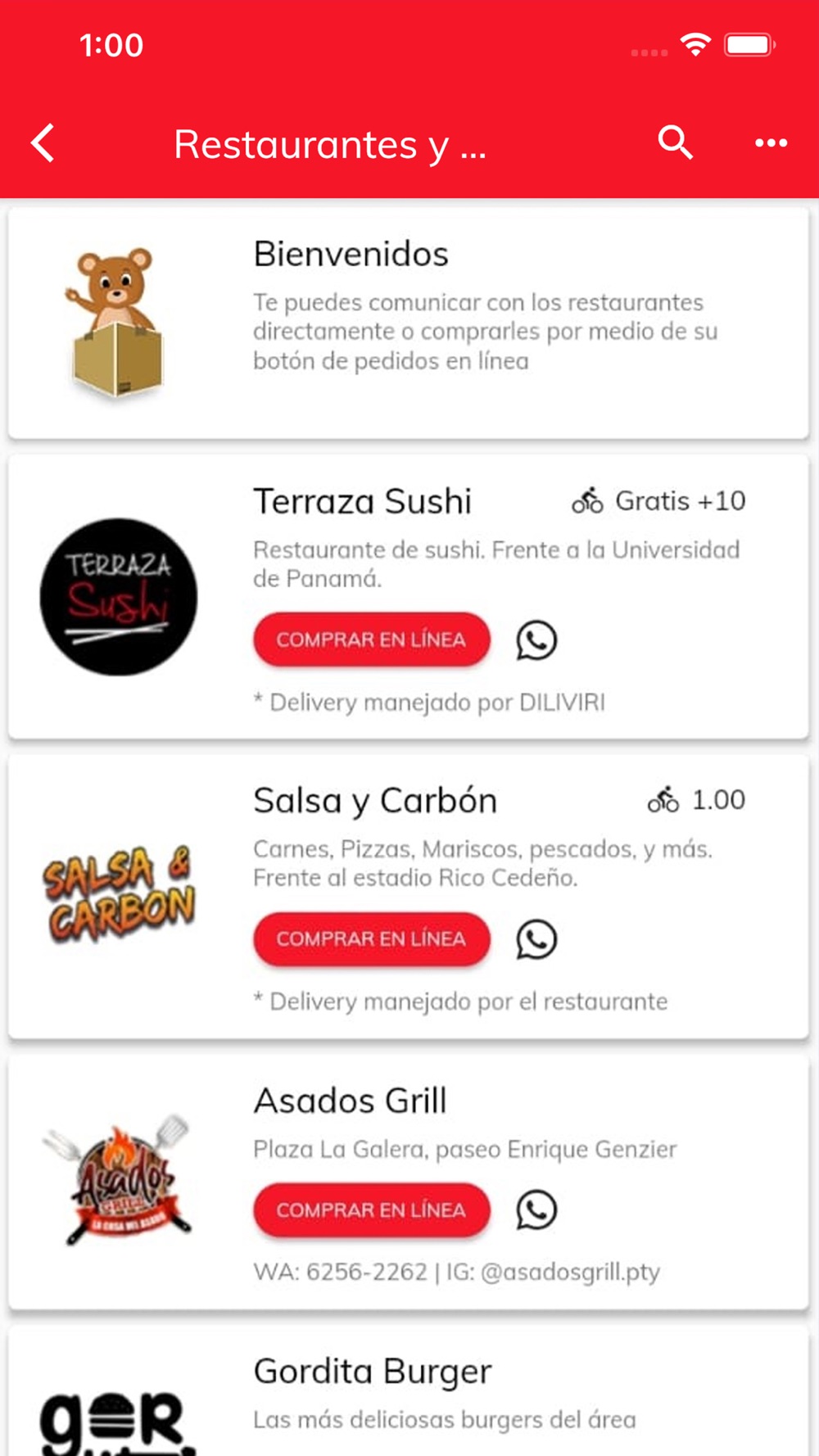Message Terraza Sushi on WhatsApp
Image resolution: width=819 pixels, height=1456 pixels.
536,640
